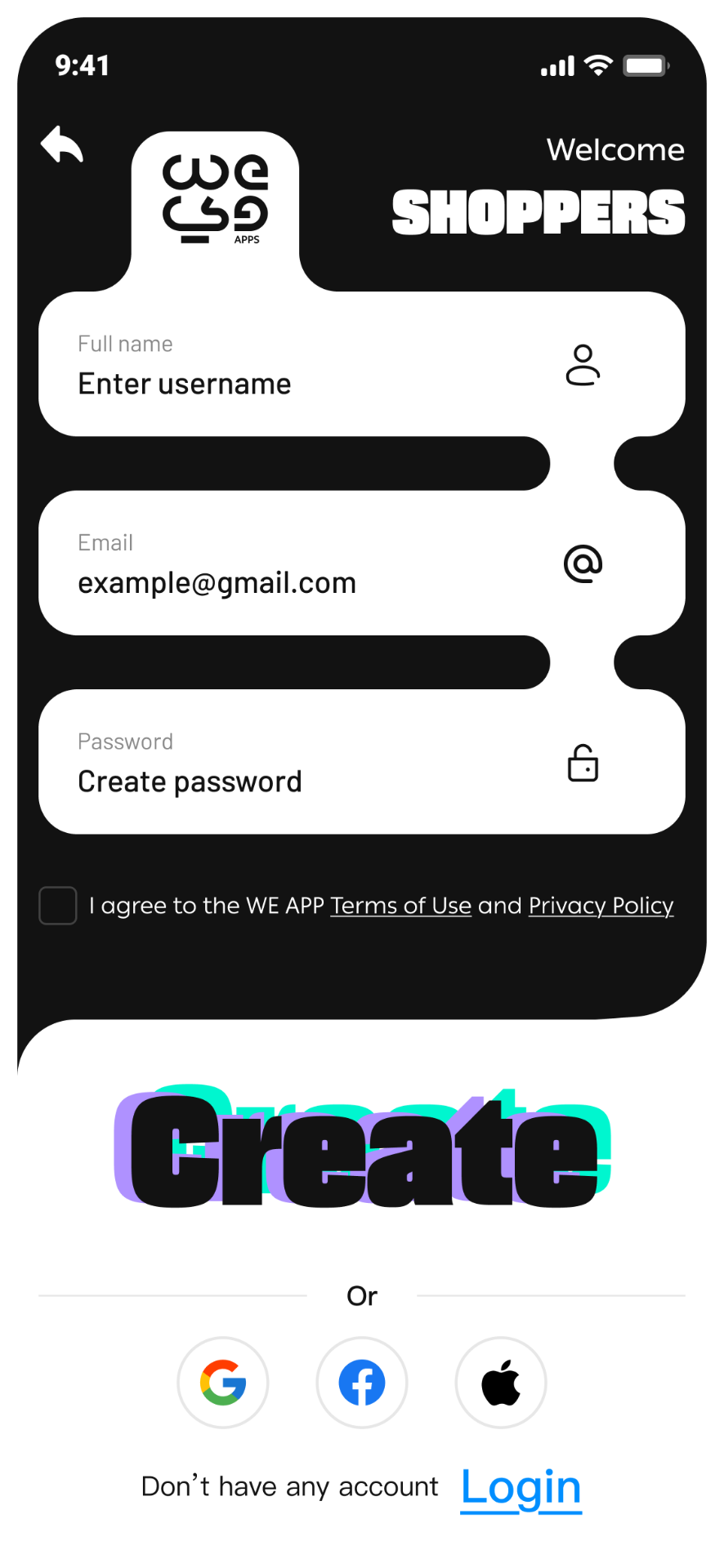The height and width of the screenshot is (1568, 724).
Task: Click the @ icon in the email field
Action: pyautogui.click(x=583, y=563)
